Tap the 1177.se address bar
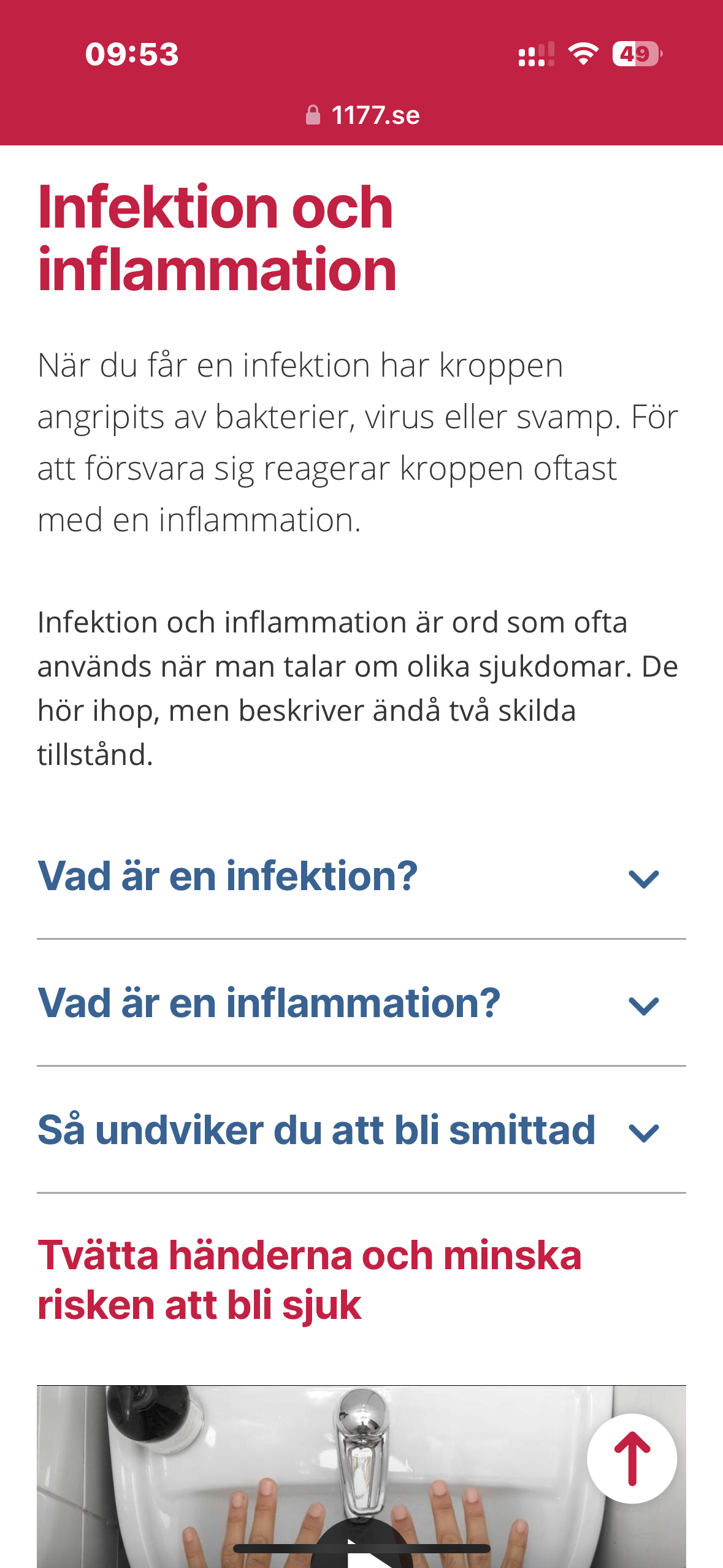Image resolution: width=723 pixels, height=1568 pixels. [362, 115]
